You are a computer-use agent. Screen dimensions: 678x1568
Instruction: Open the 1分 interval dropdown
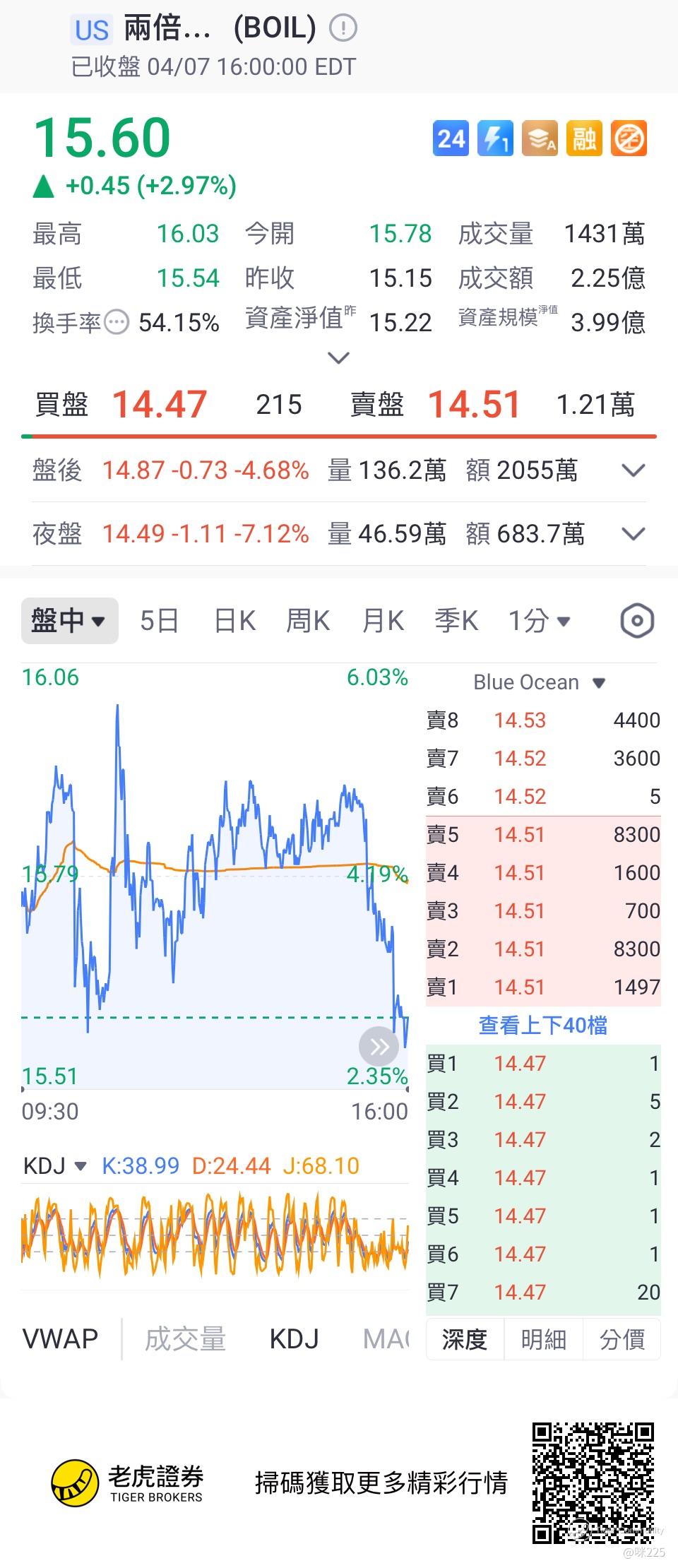click(x=540, y=621)
